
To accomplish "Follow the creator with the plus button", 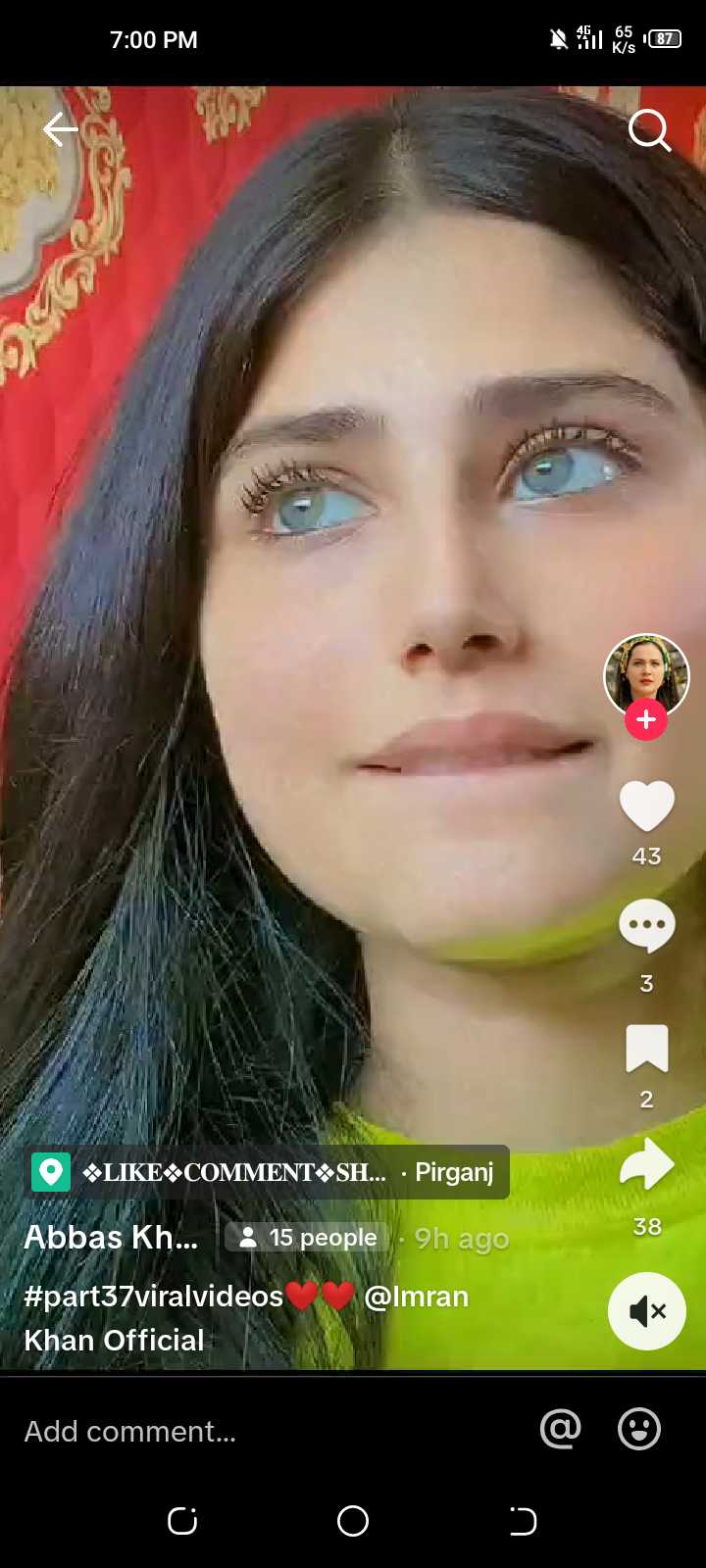I will 646,720.
